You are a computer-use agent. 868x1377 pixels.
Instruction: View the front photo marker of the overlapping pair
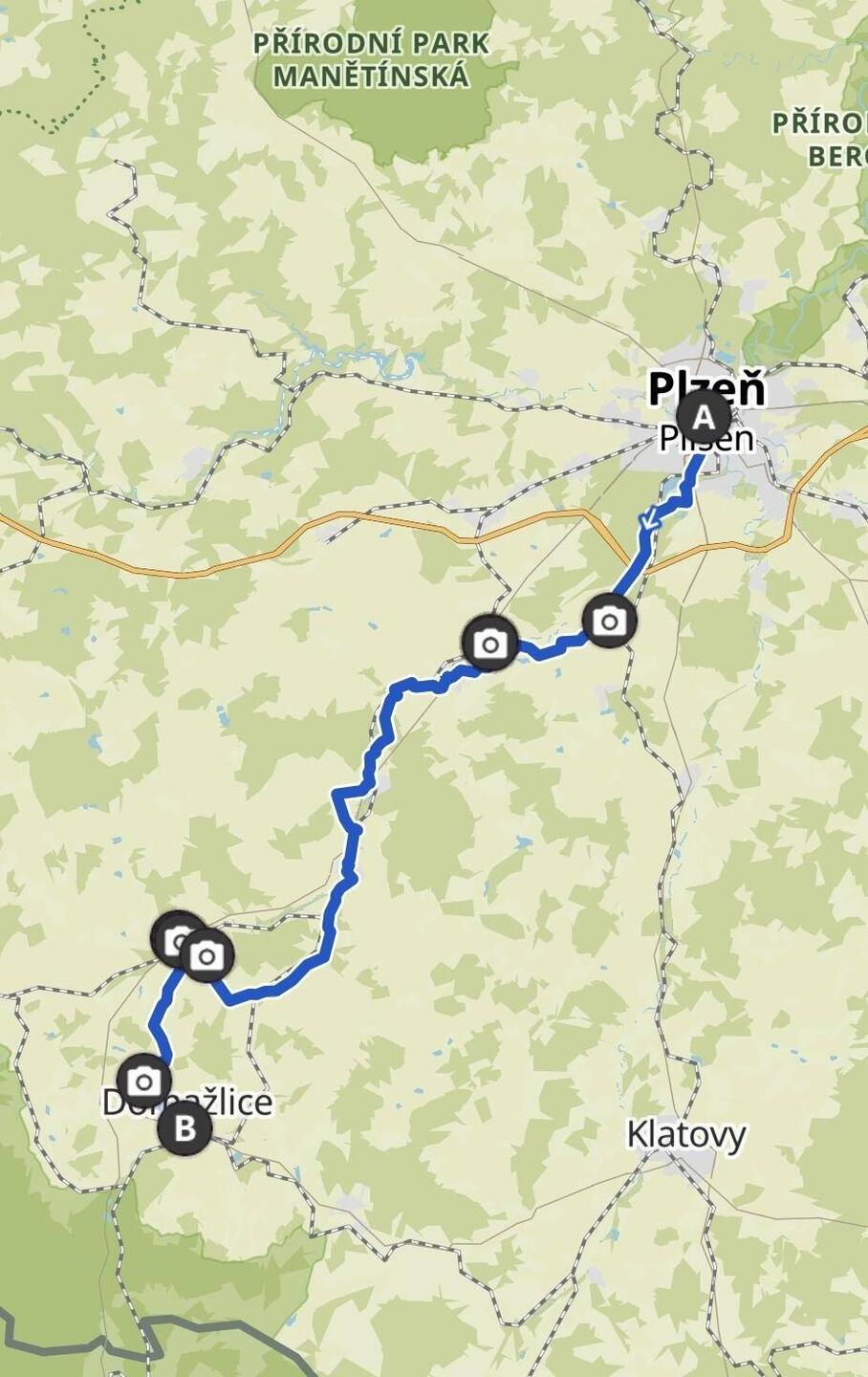206,954
